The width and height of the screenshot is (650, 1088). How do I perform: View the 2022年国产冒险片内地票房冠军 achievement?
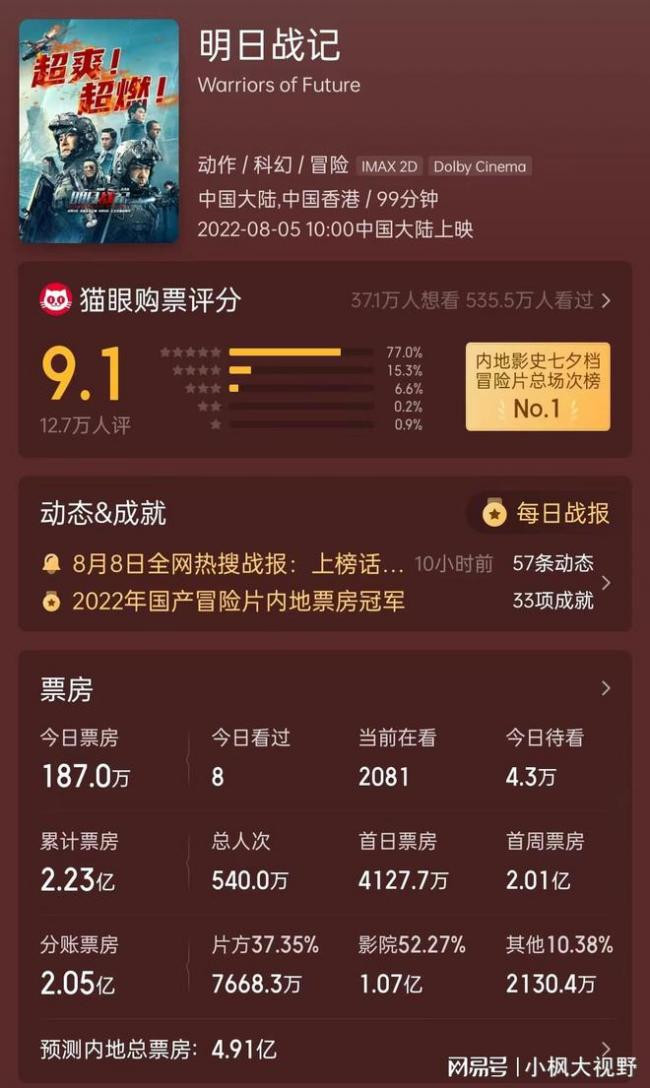pos(238,601)
